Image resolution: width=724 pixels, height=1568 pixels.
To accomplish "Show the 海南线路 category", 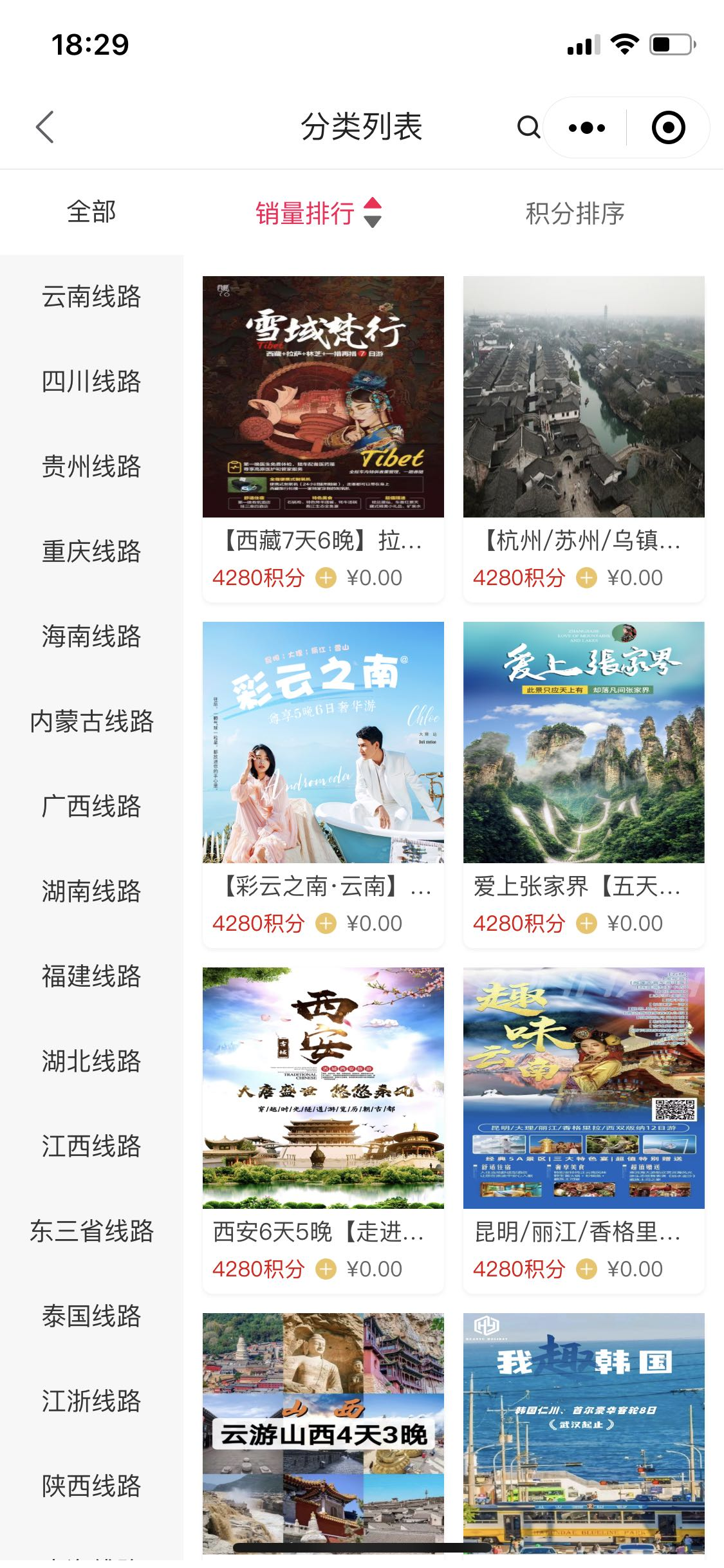I will coord(91,637).
